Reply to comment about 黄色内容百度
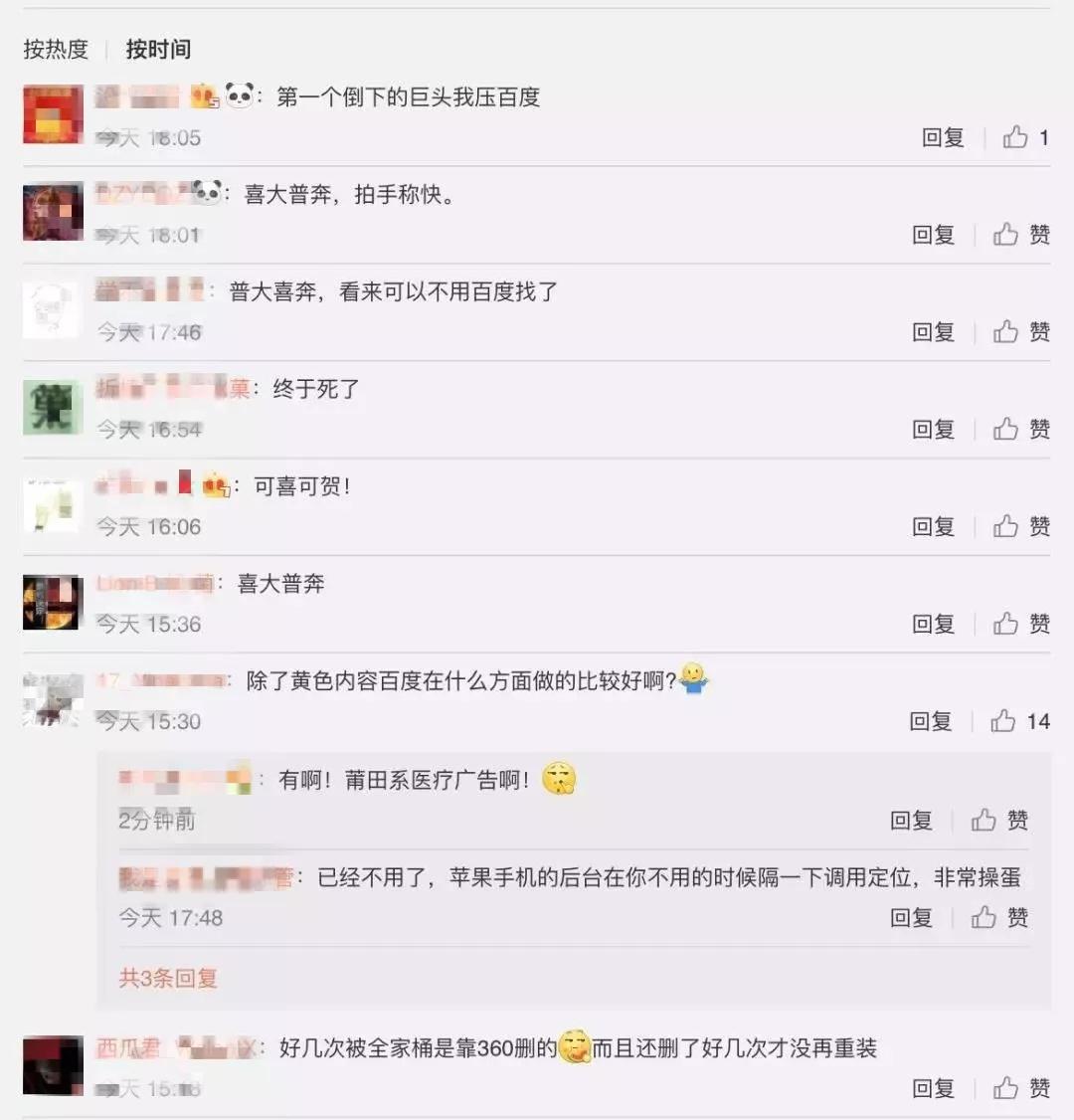This screenshot has height=1120, width=1074. coord(930,722)
